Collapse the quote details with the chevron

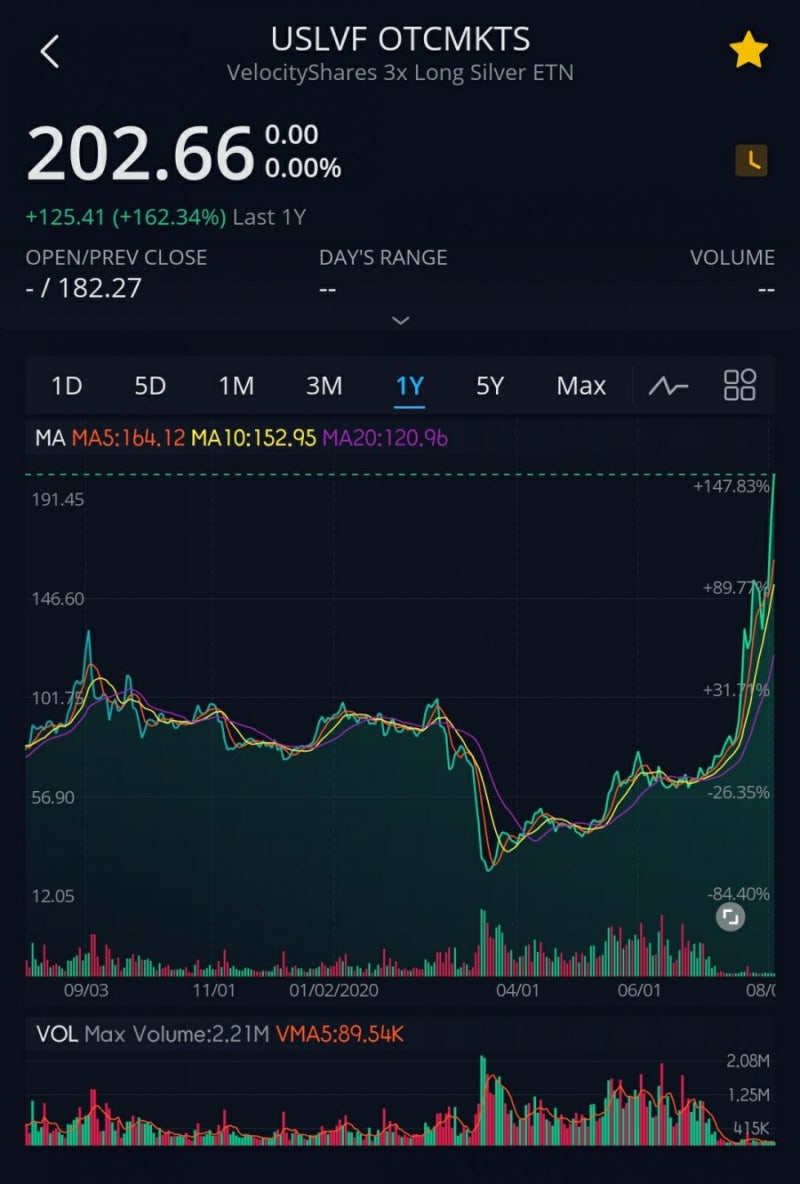pos(400,320)
